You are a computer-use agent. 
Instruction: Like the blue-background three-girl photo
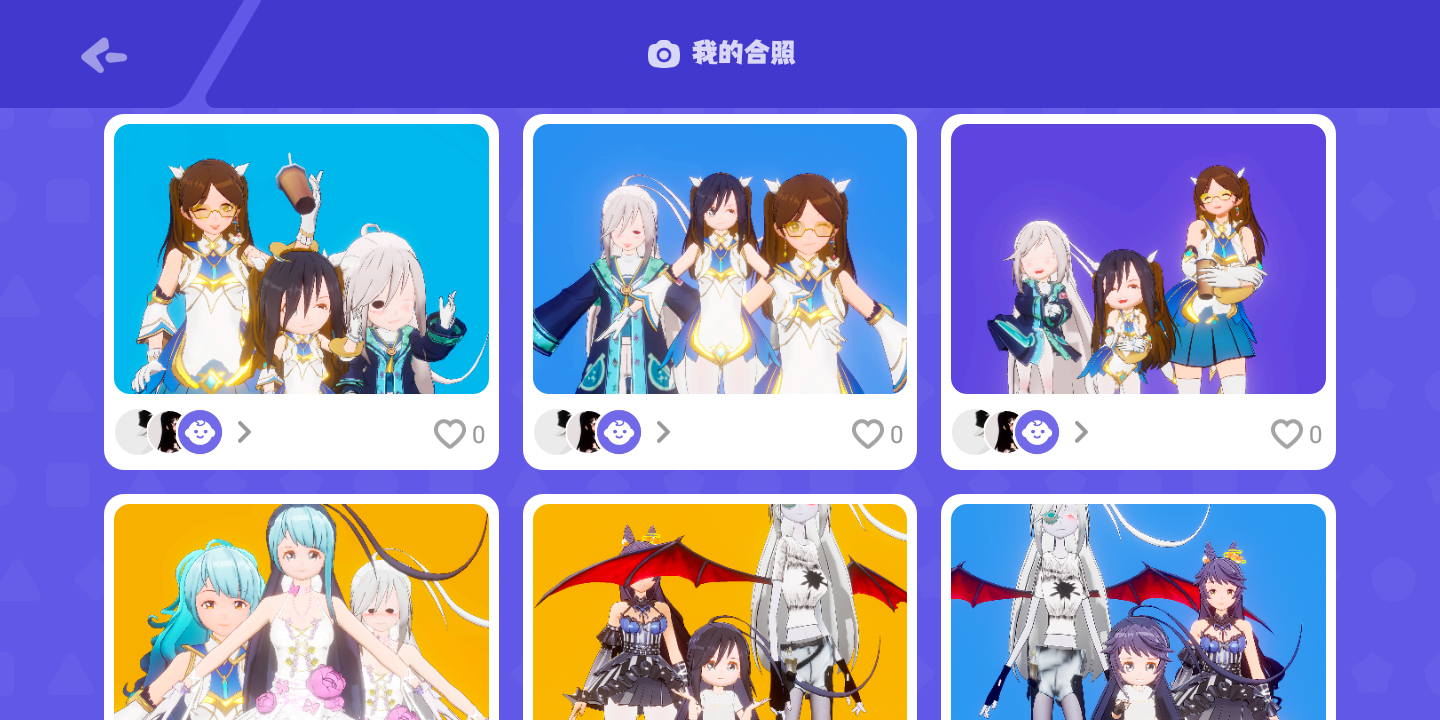pos(868,433)
